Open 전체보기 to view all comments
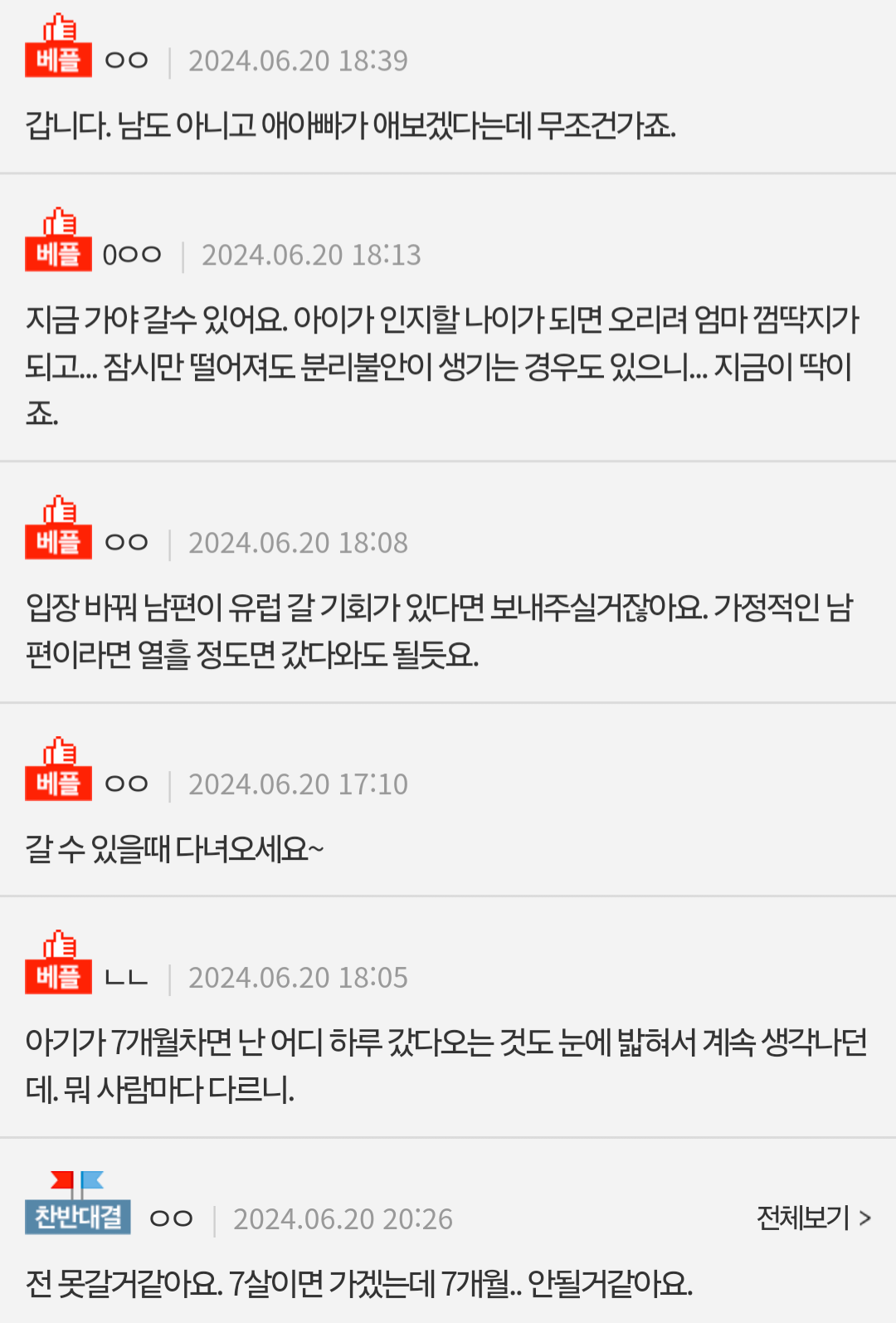 (x=813, y=1218)
